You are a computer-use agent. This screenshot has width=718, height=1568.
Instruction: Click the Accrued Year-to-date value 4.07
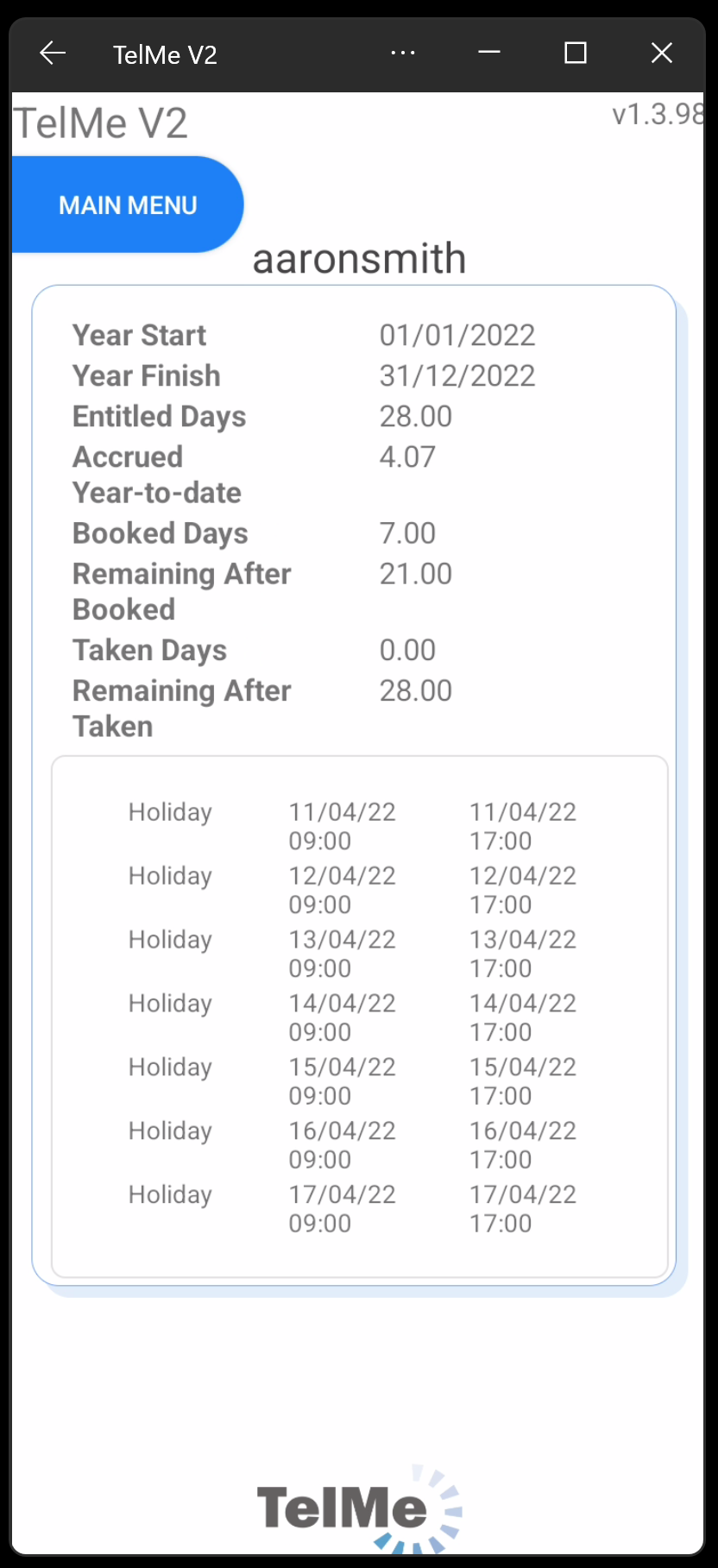pos(408,457)
